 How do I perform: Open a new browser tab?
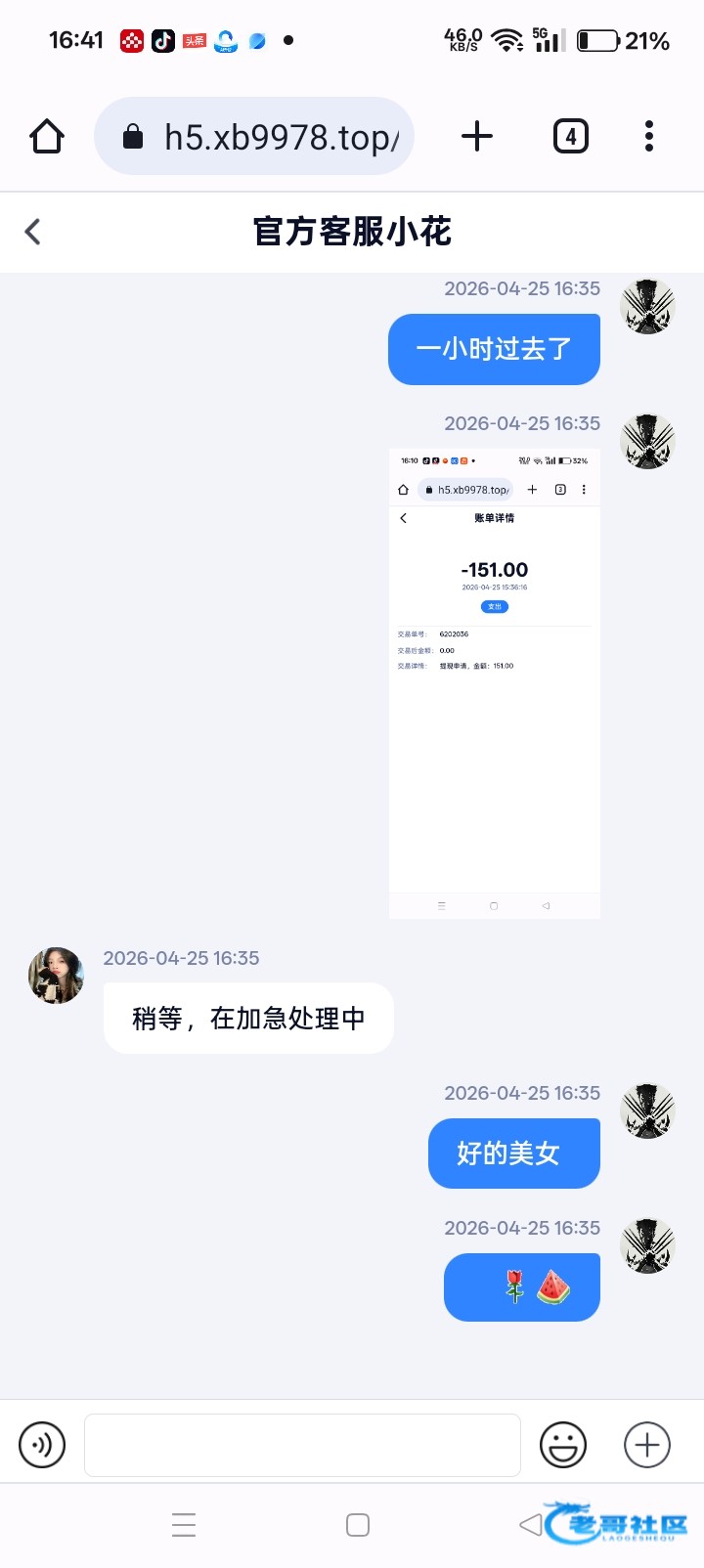(477, 136)
